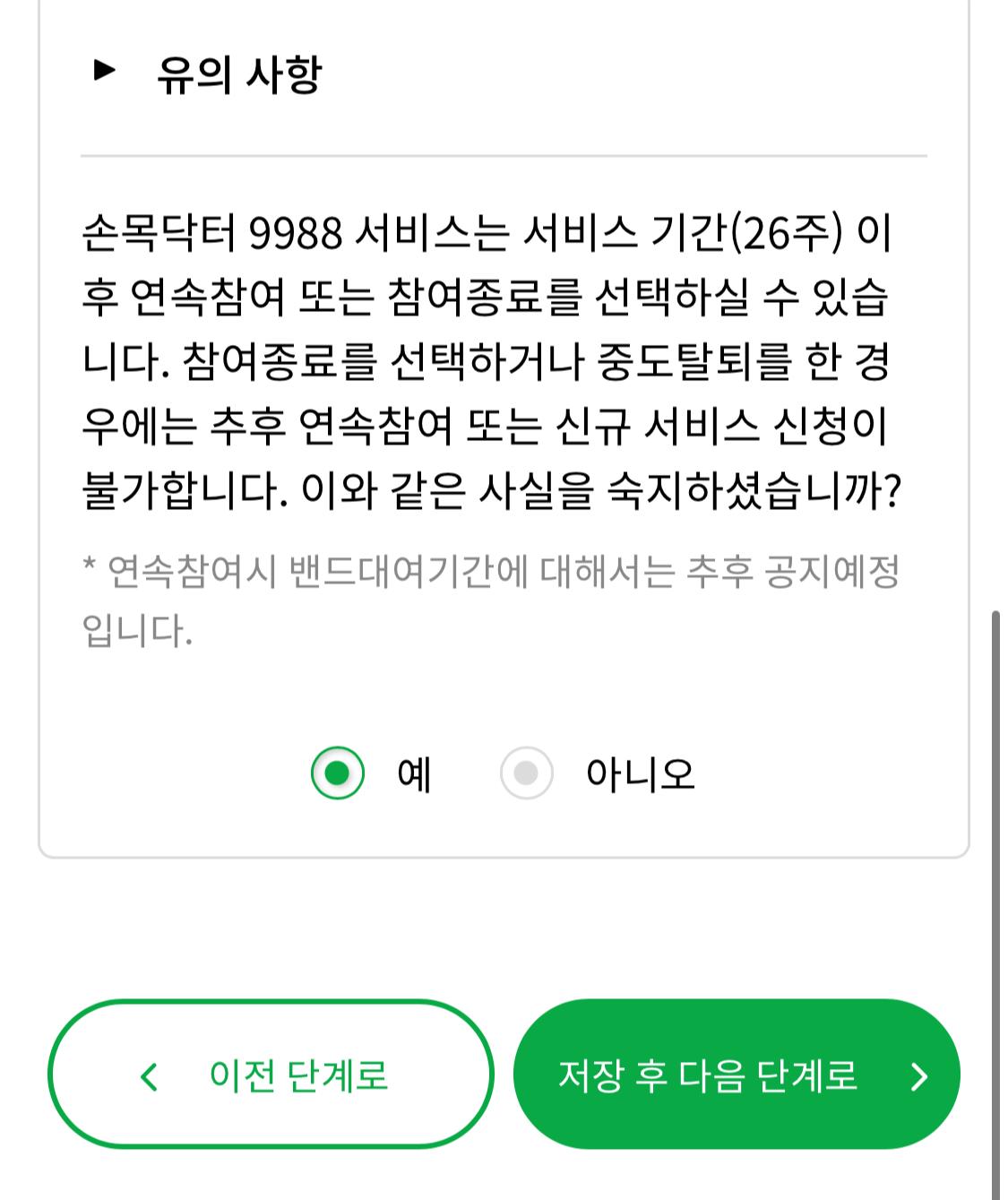1008x1200 pixels.
Task: Click the 예 label text
Action: point(415,773)
